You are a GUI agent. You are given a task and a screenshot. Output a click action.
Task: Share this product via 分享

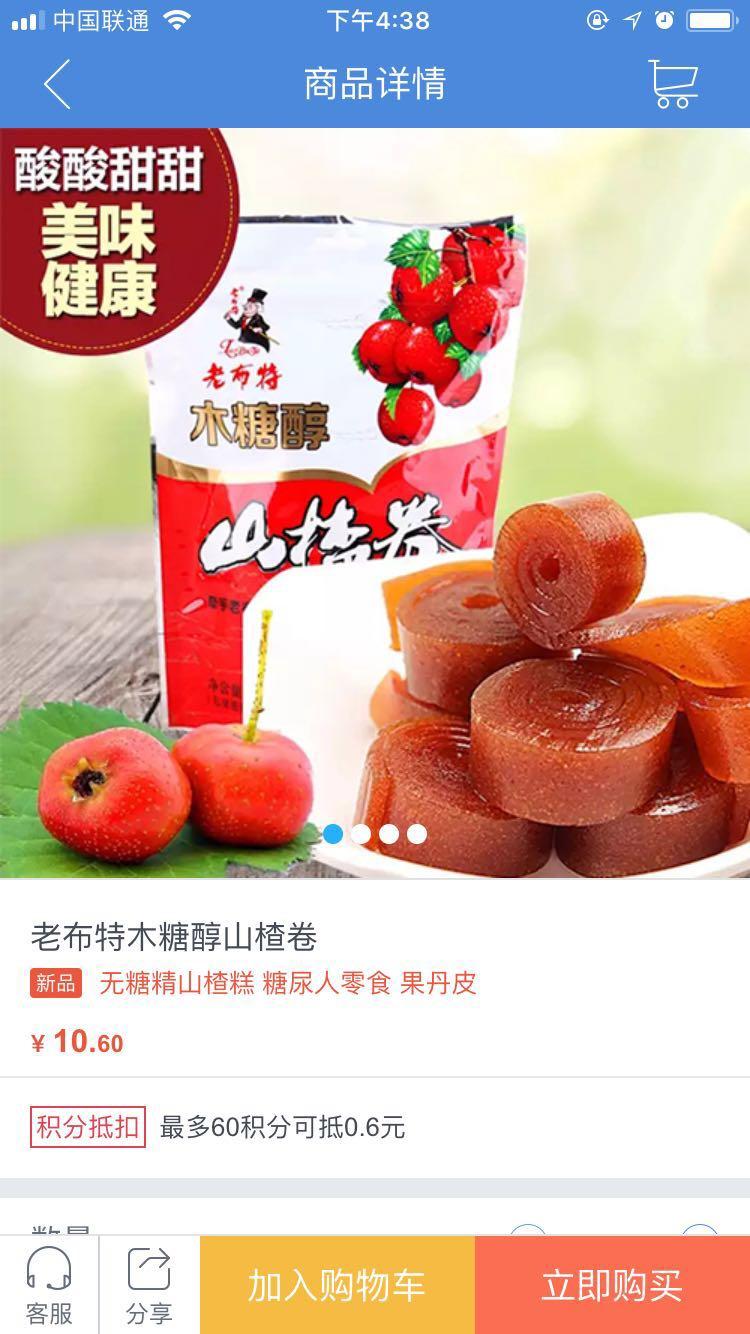pos(149,1286)
